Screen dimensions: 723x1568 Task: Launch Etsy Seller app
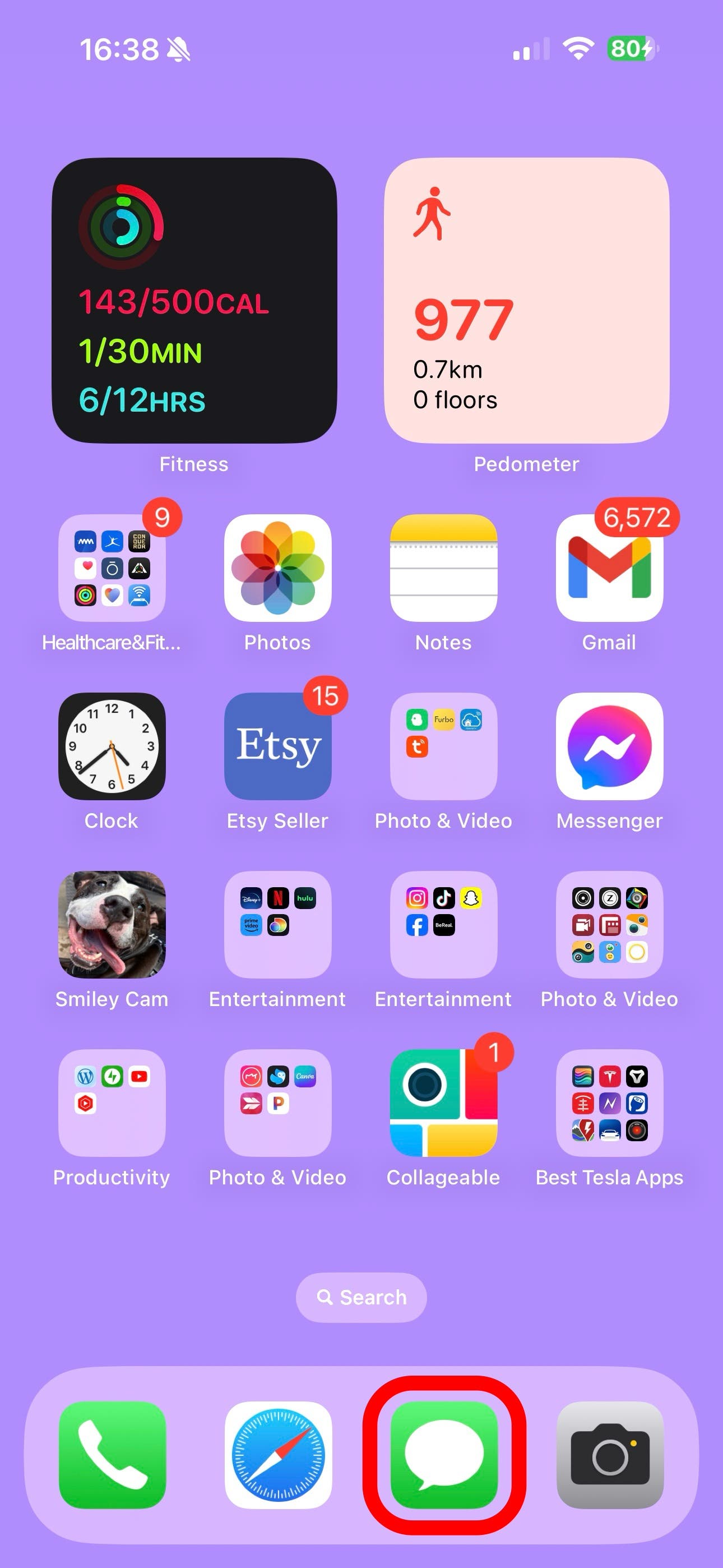[x=278, y=746]
